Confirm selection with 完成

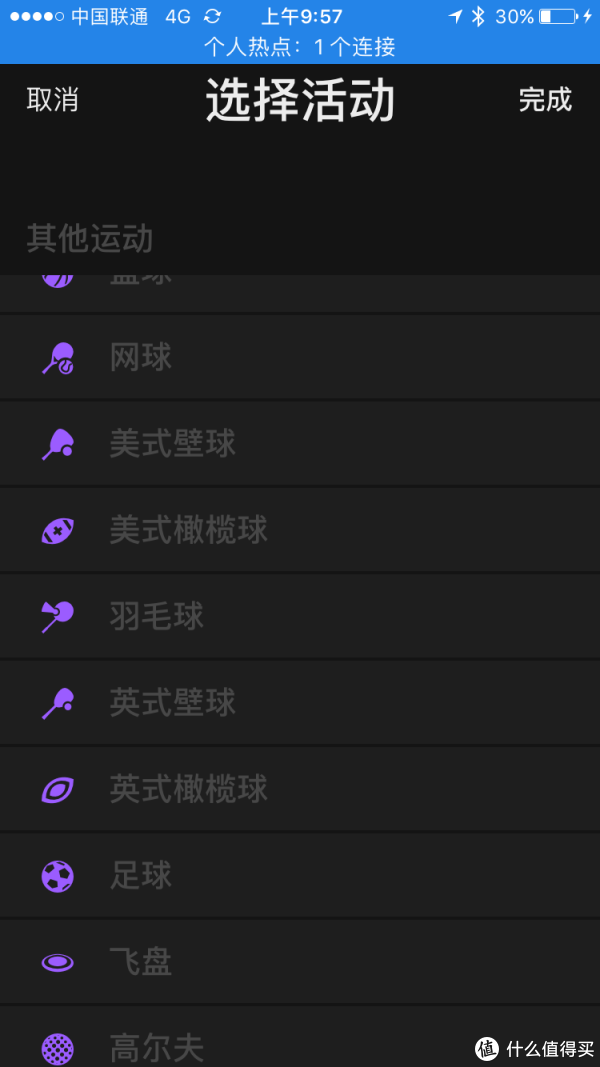pos(545,100)
